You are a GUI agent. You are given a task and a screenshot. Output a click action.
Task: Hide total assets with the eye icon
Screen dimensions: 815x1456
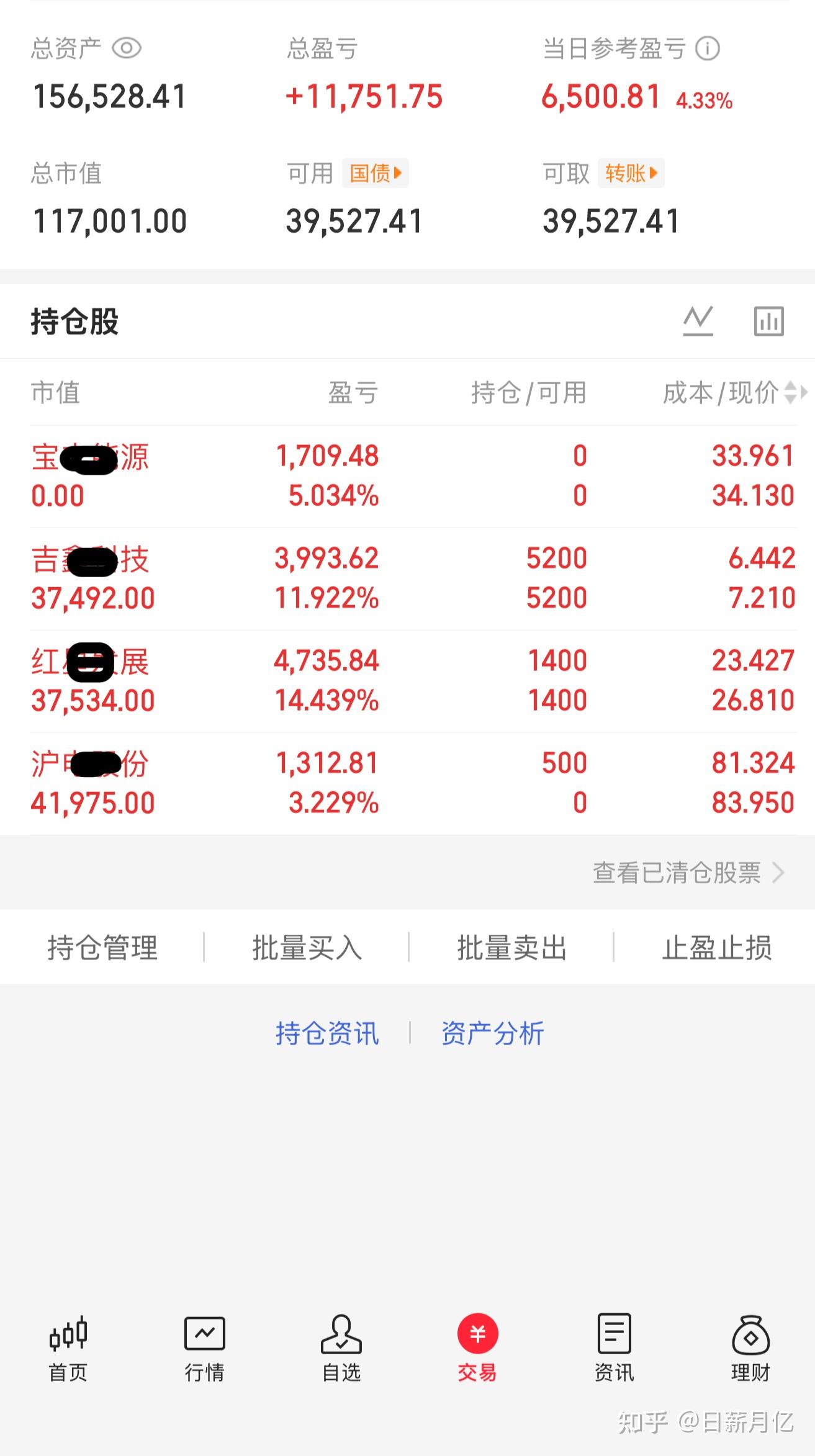pos(127,48)
